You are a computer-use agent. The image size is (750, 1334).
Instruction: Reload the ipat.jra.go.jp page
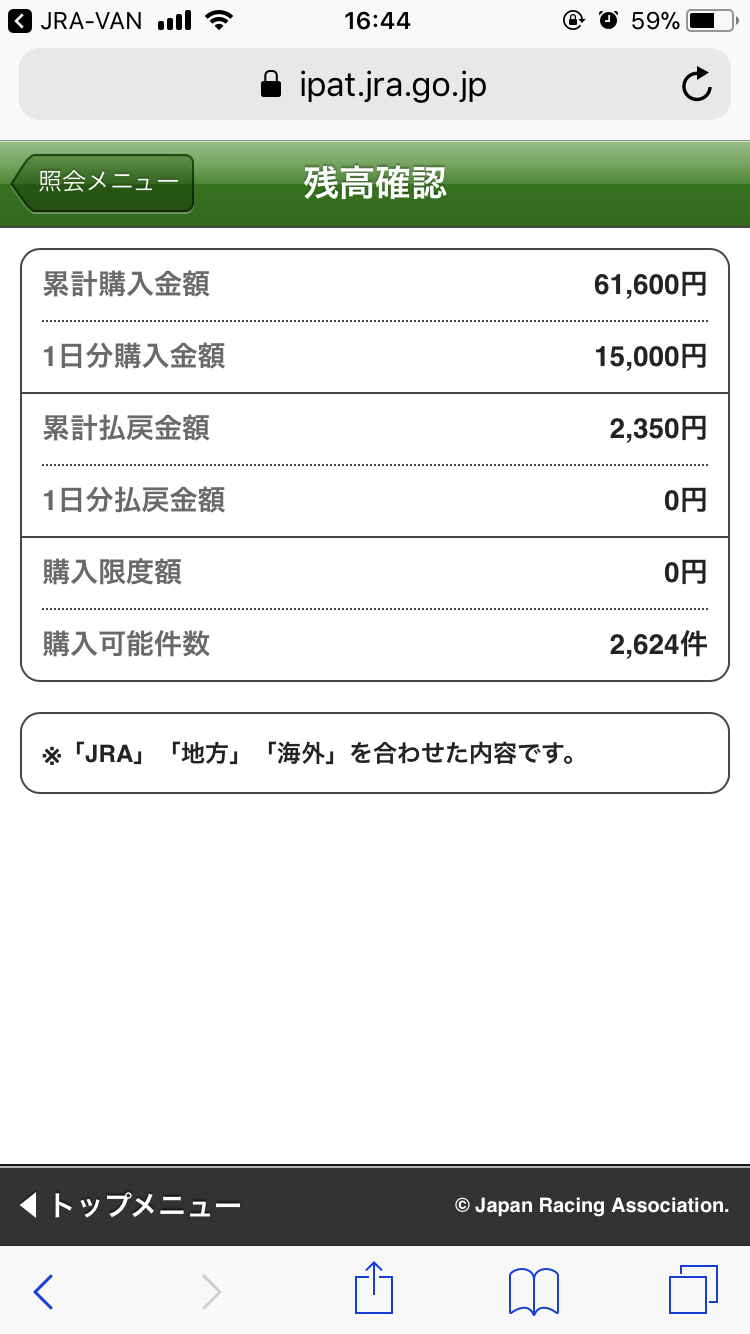tap(696, 85)
